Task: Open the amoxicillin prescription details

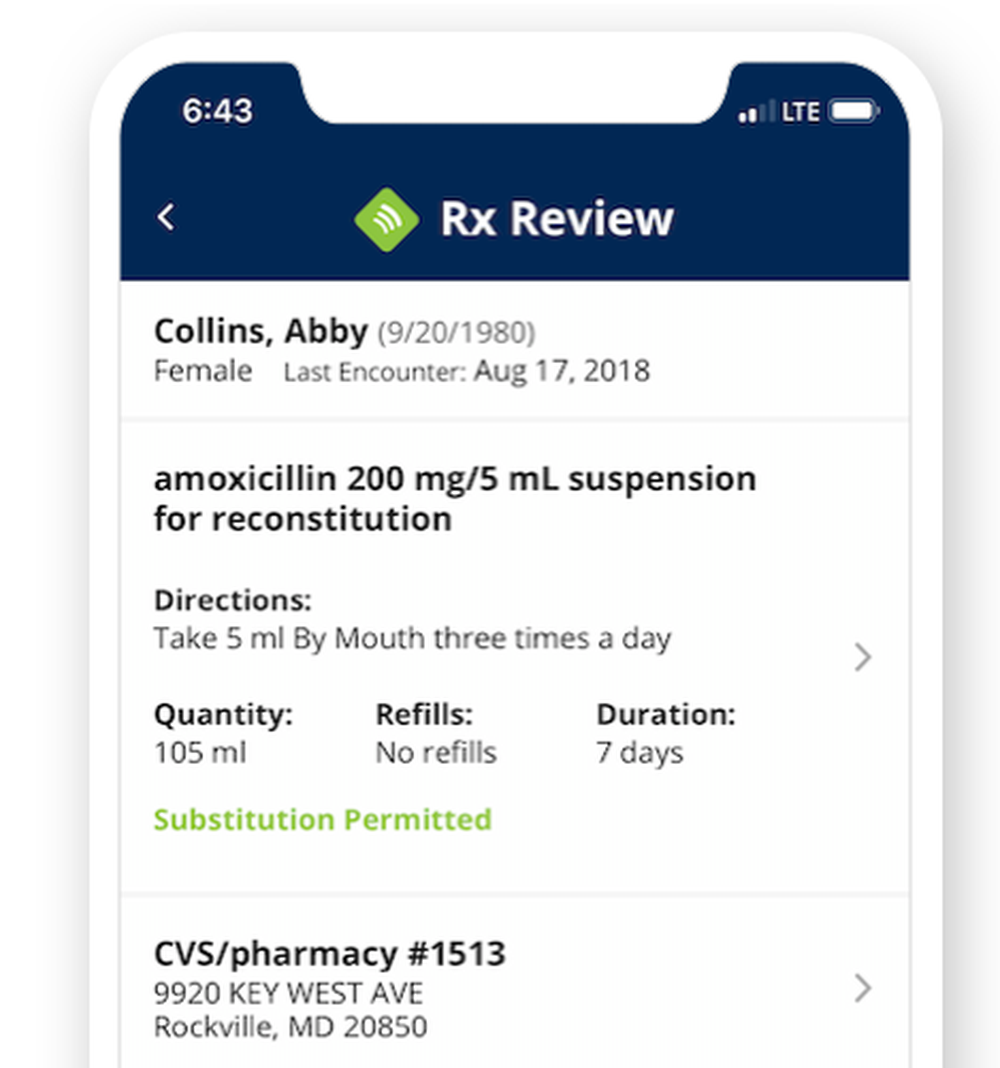Action: tap(862, 657)
